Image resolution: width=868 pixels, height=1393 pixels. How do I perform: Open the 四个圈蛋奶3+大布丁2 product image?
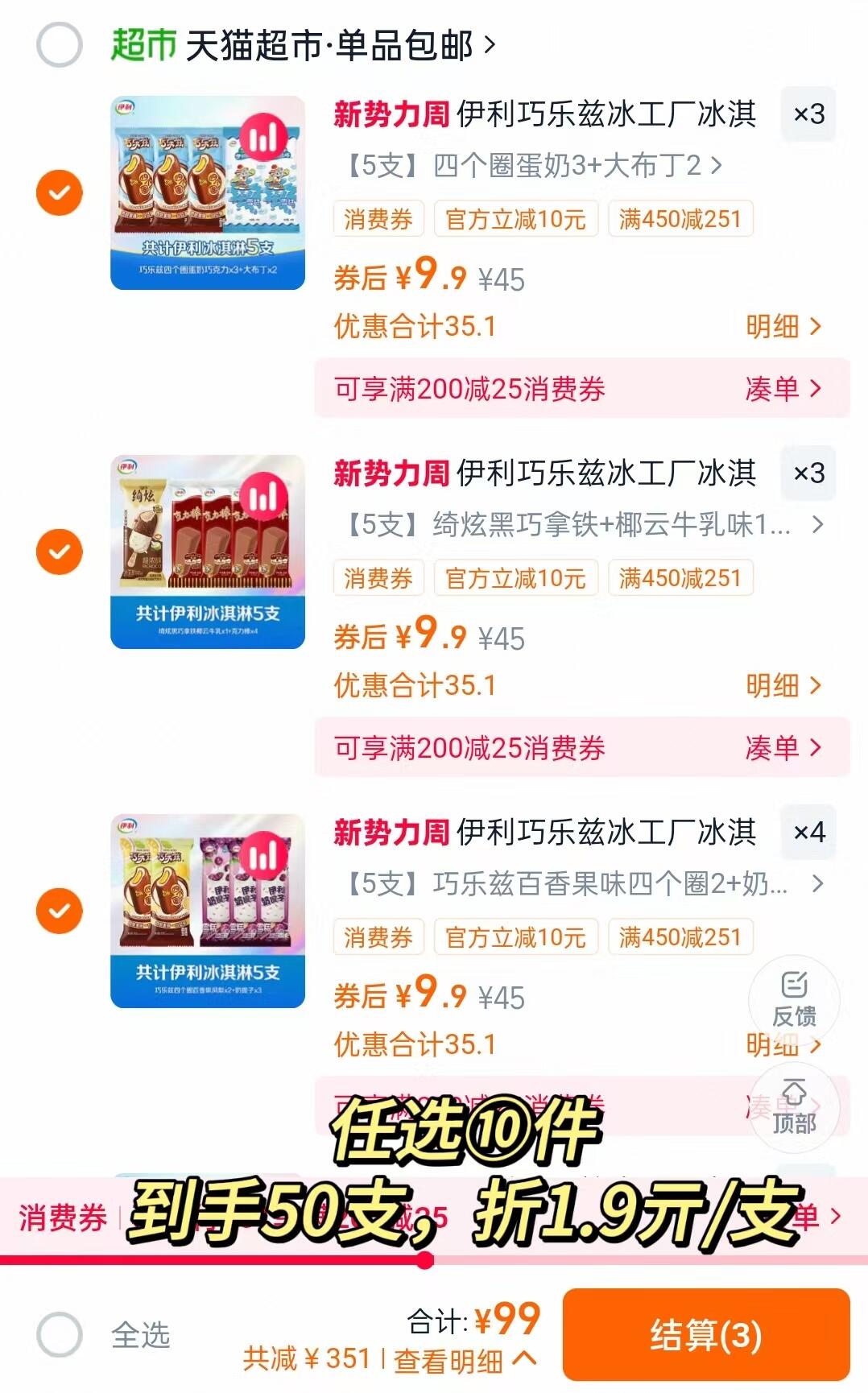[208, 193]
